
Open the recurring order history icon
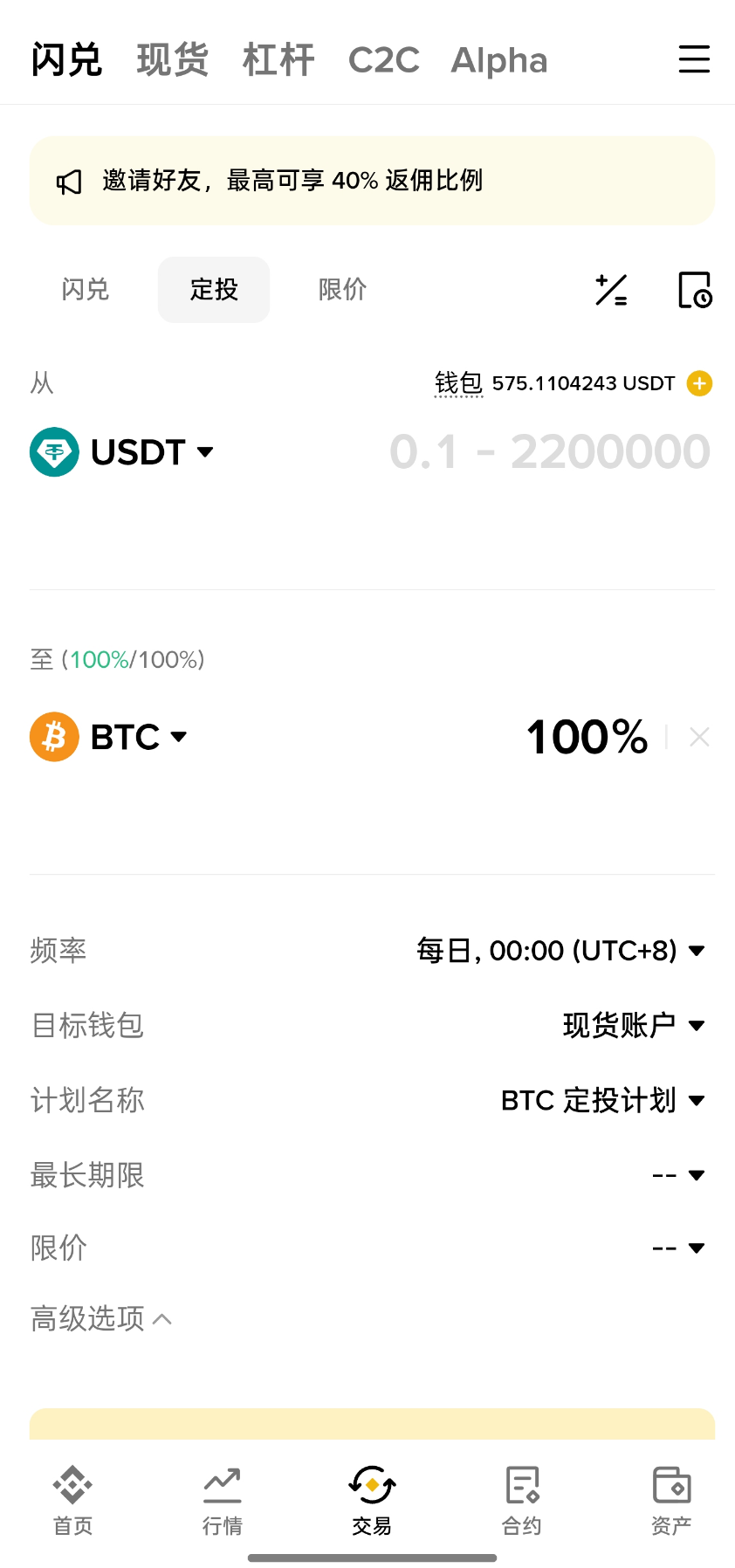(x=693, y=290)
